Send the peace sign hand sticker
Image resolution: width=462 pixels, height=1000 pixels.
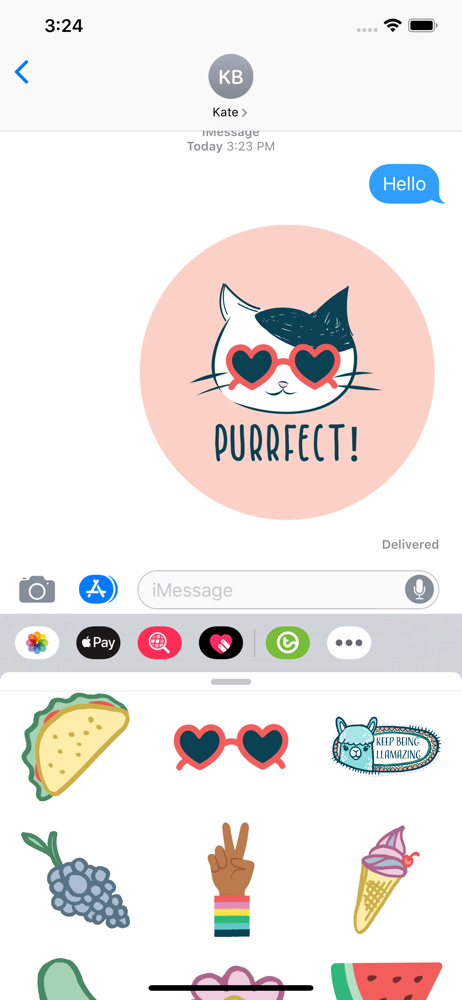pos(231,879)
